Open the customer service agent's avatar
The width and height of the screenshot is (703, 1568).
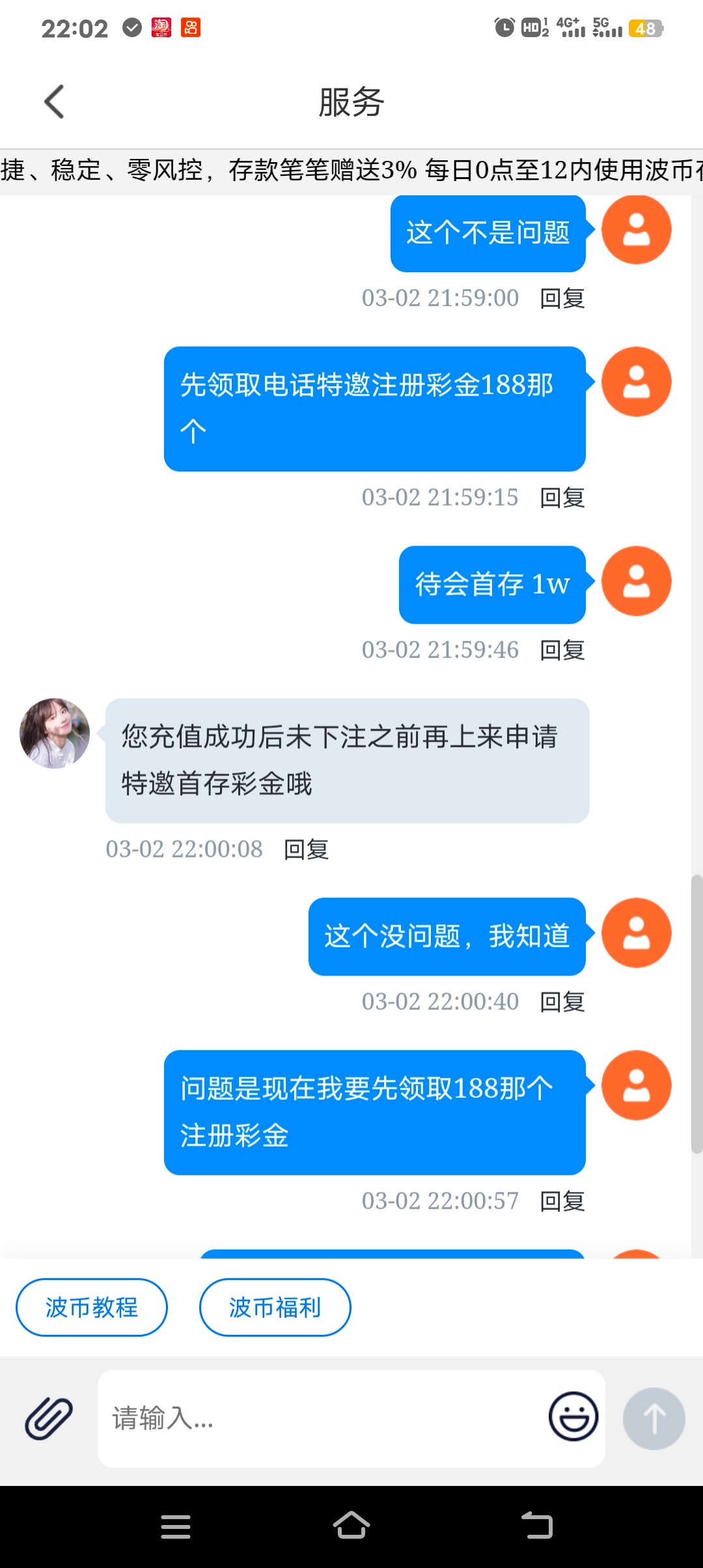tap(55, 733)
